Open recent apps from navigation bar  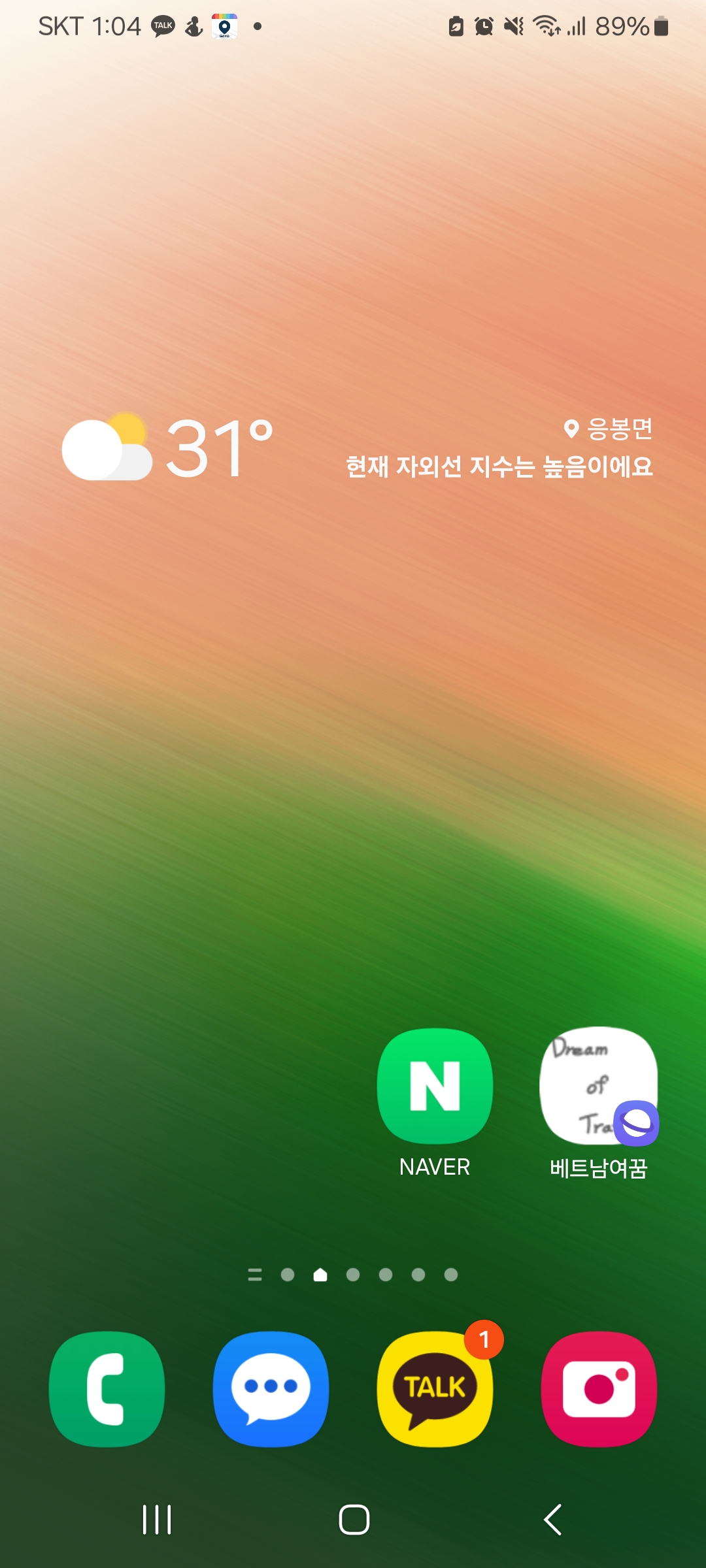coord(157,1519)
